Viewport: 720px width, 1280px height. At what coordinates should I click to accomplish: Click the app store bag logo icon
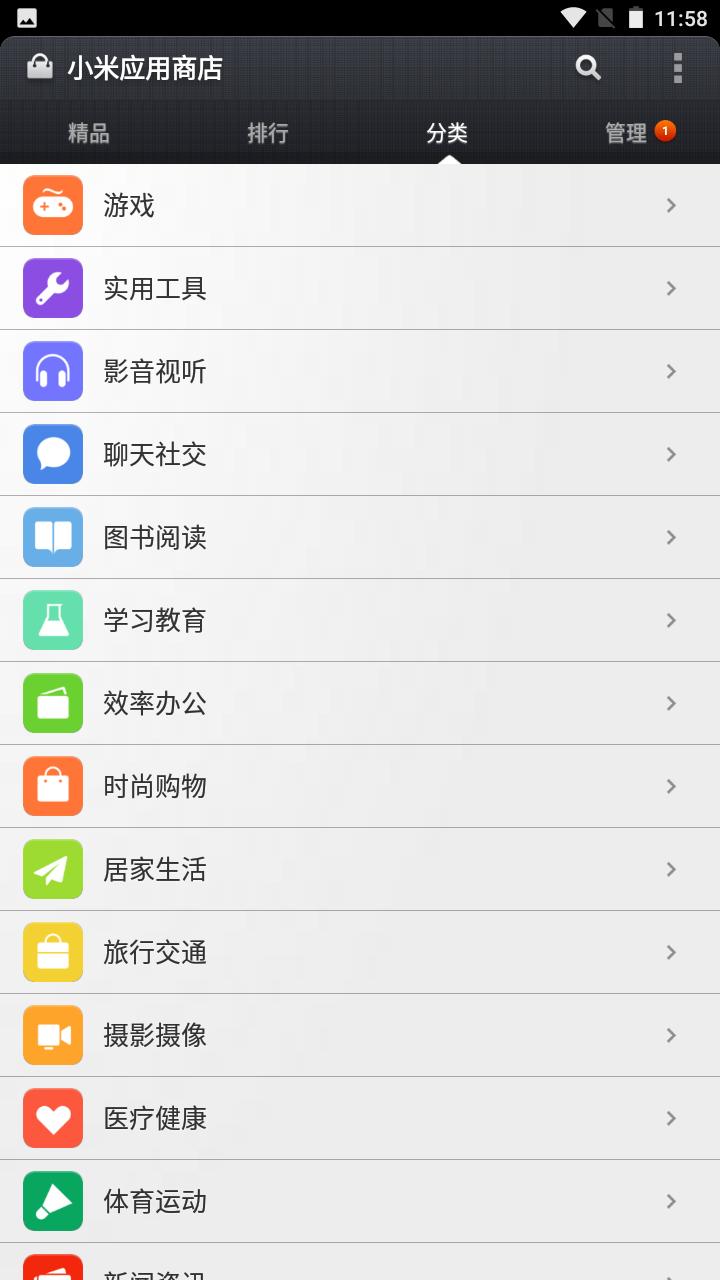click(38, 67)
